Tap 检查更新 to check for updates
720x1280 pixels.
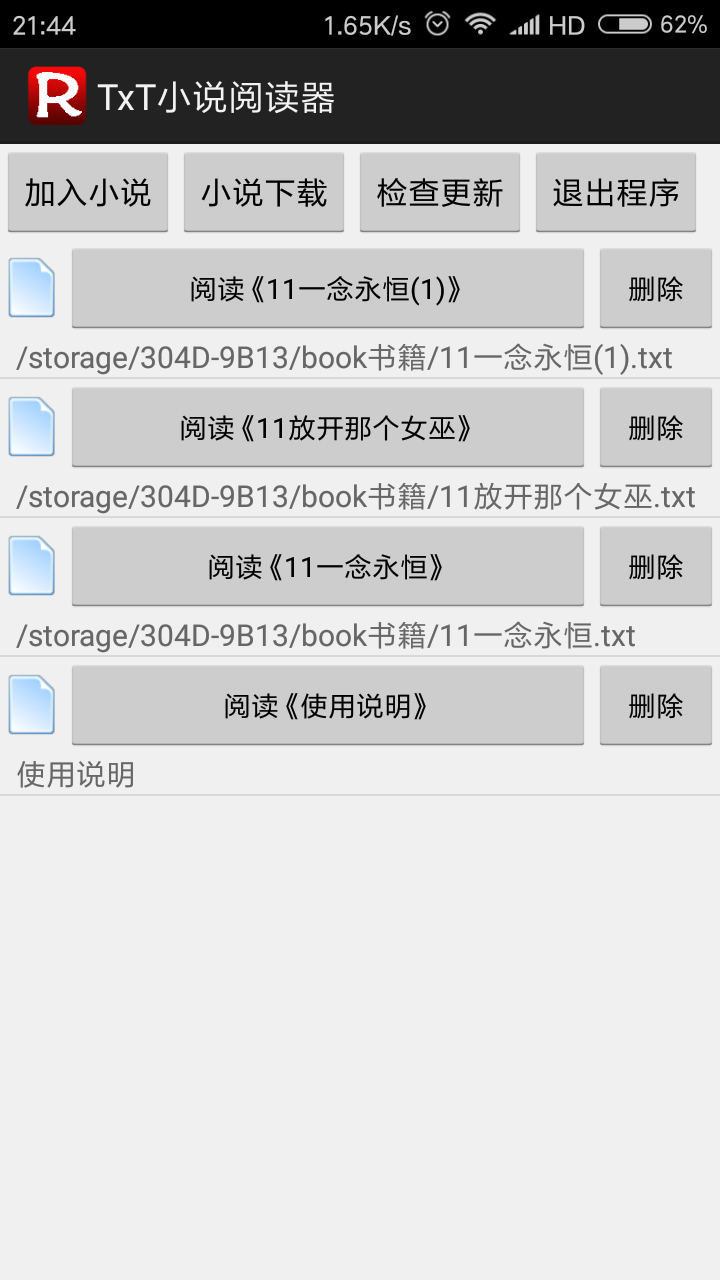(x=439, y=192)
